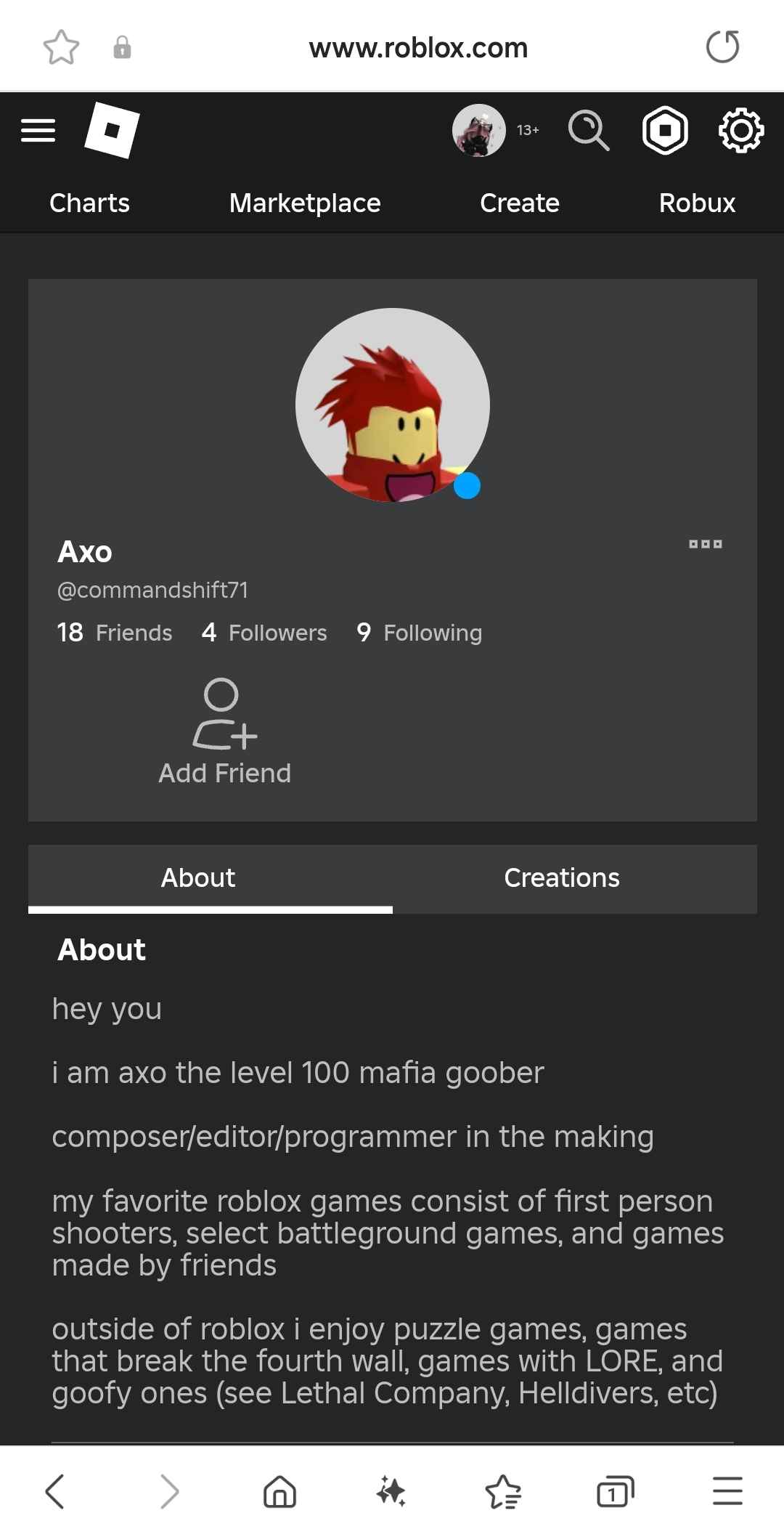Viewport: 784px width, 1537px height.
Task: Open the Robux balance icon
Action: 665,131
